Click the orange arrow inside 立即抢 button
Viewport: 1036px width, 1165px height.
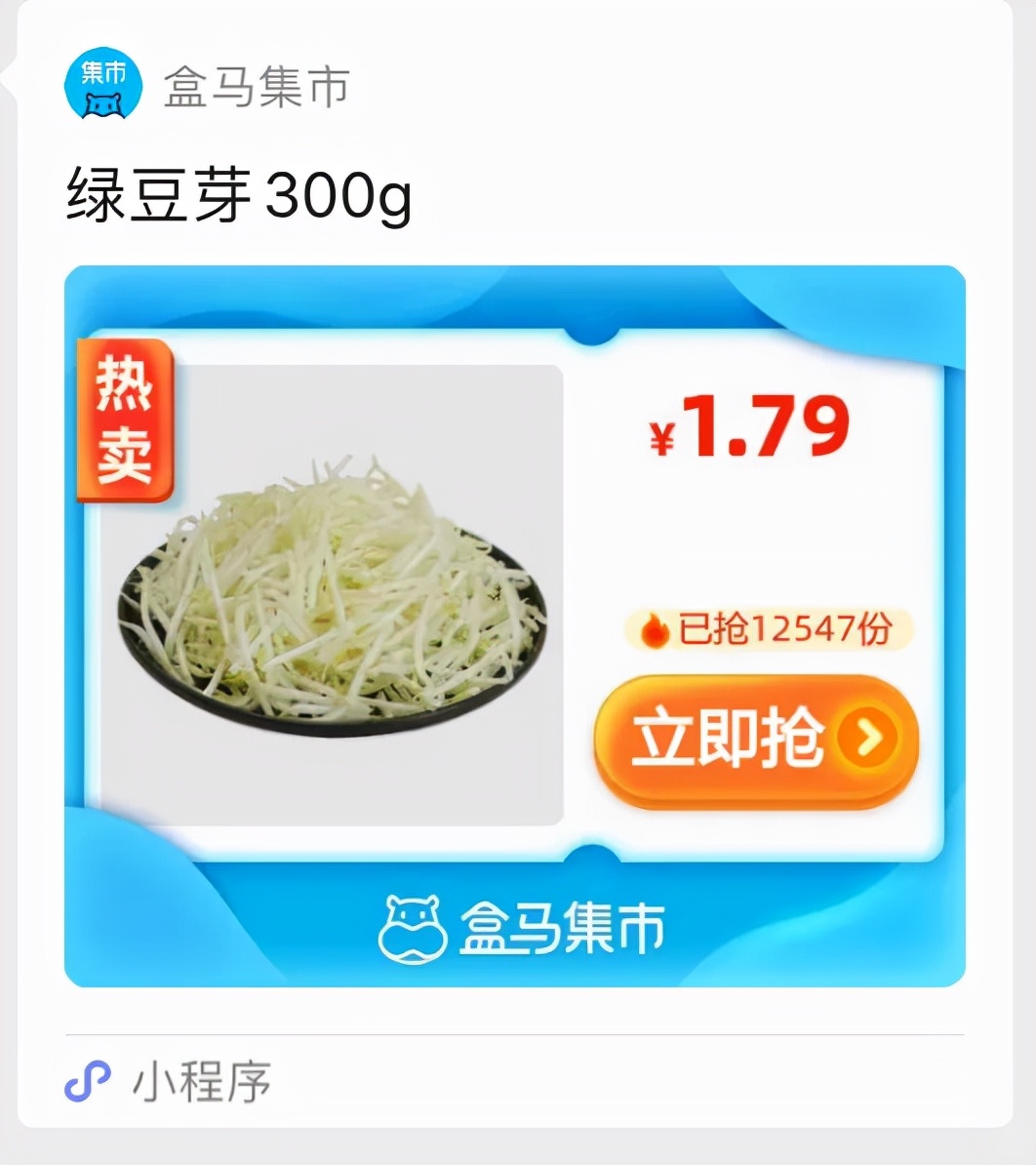pos(866,740)
